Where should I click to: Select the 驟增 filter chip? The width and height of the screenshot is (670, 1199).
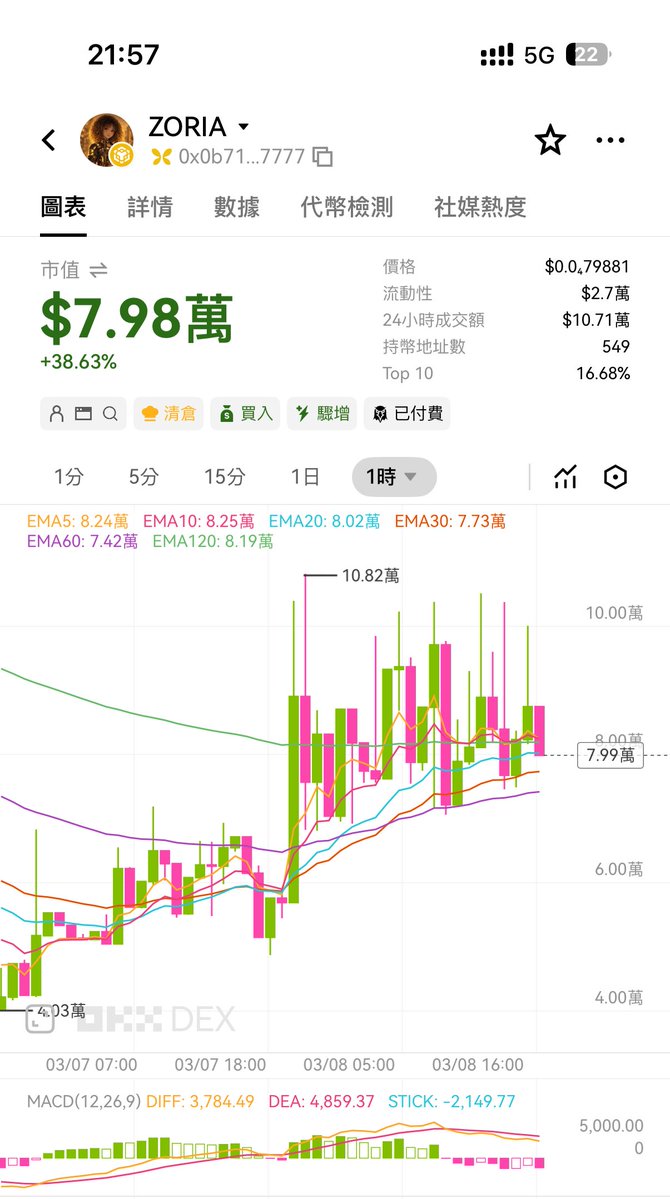(x=321, y=413)
